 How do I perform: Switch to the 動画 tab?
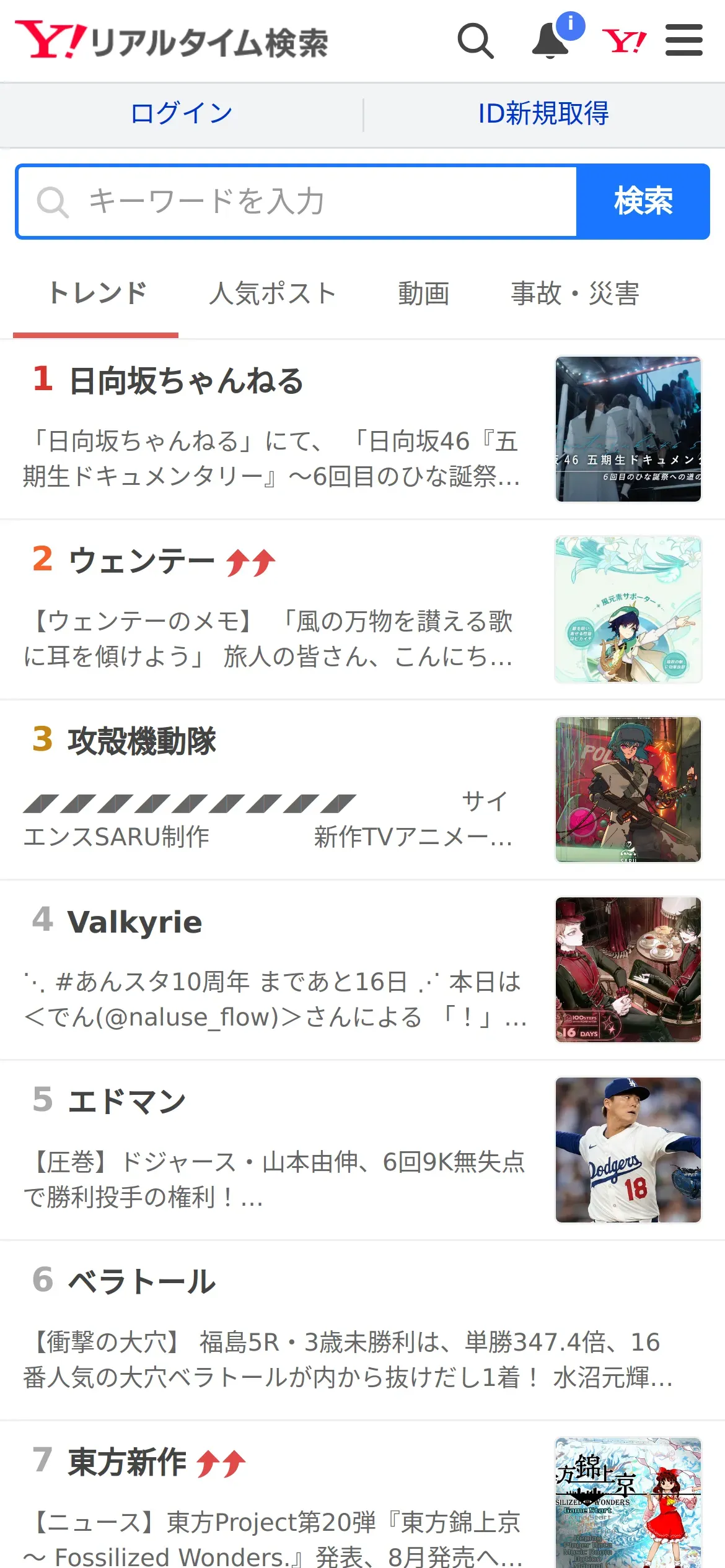tap(423, 294)
